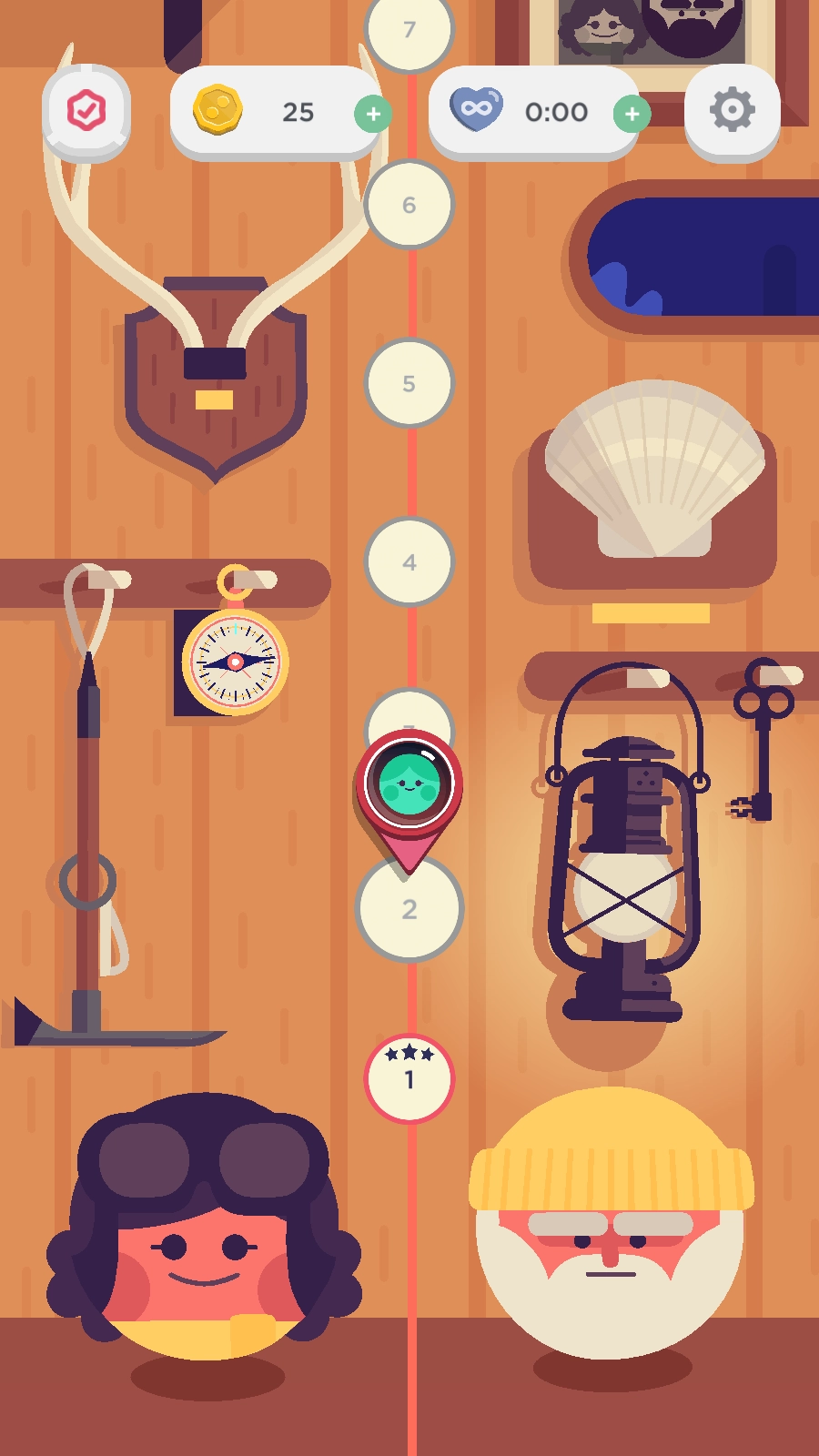Select level 7 on the path
Viewport: 819px width, 1456px height.
(x=409, y=30)
